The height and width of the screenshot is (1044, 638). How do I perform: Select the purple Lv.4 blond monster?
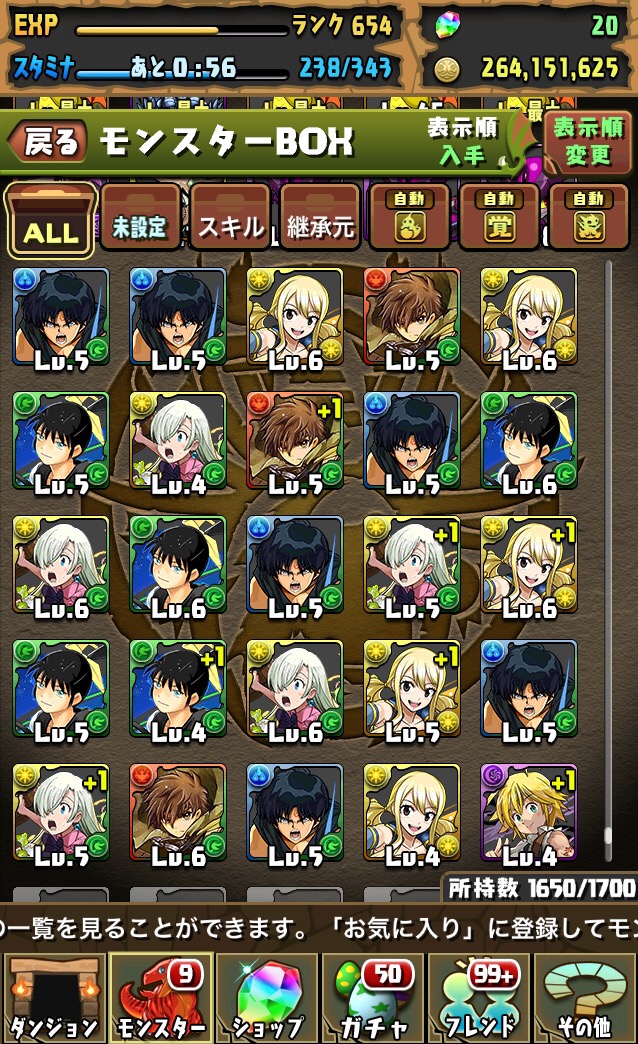click(529, 814)
